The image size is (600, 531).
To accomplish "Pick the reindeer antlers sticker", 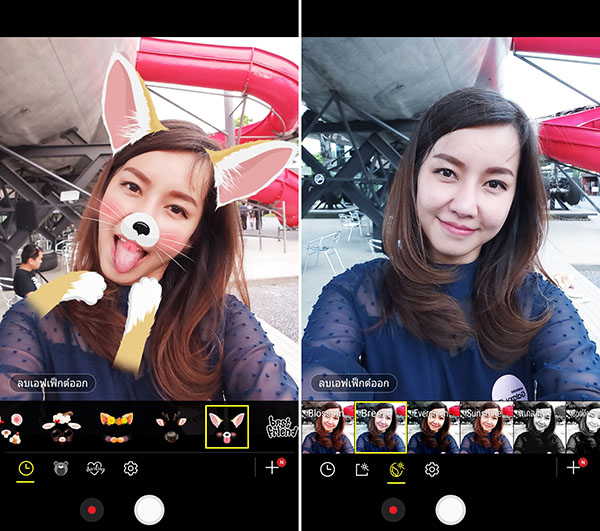I will (172, 428).
